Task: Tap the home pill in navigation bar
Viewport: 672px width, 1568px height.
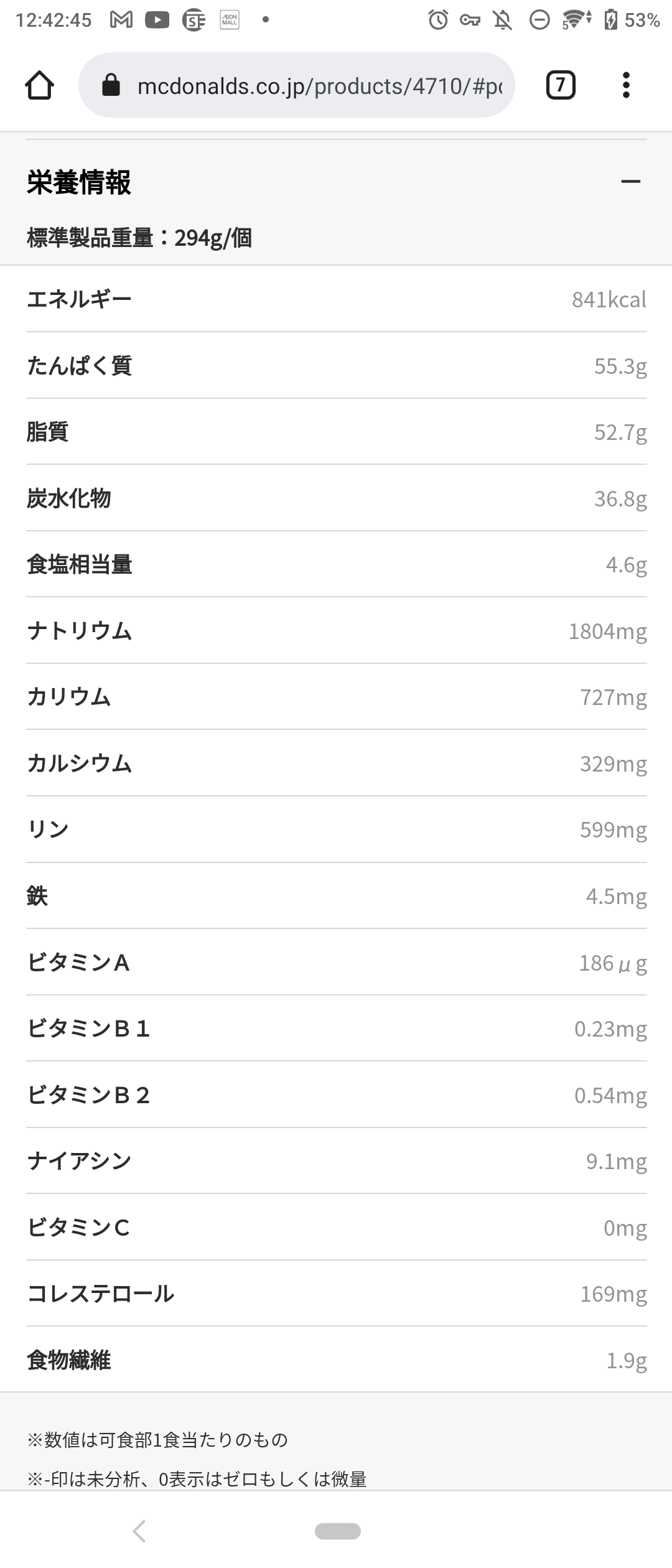Action: [337, 1531]
